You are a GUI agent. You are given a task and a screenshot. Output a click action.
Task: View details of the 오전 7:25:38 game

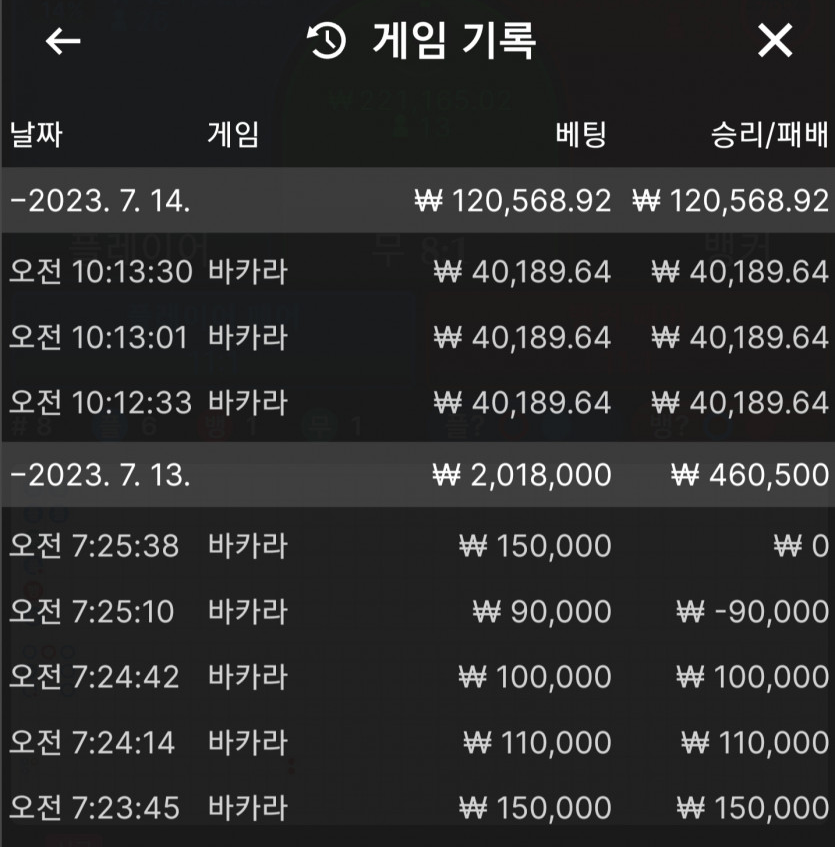pos(417,545)
